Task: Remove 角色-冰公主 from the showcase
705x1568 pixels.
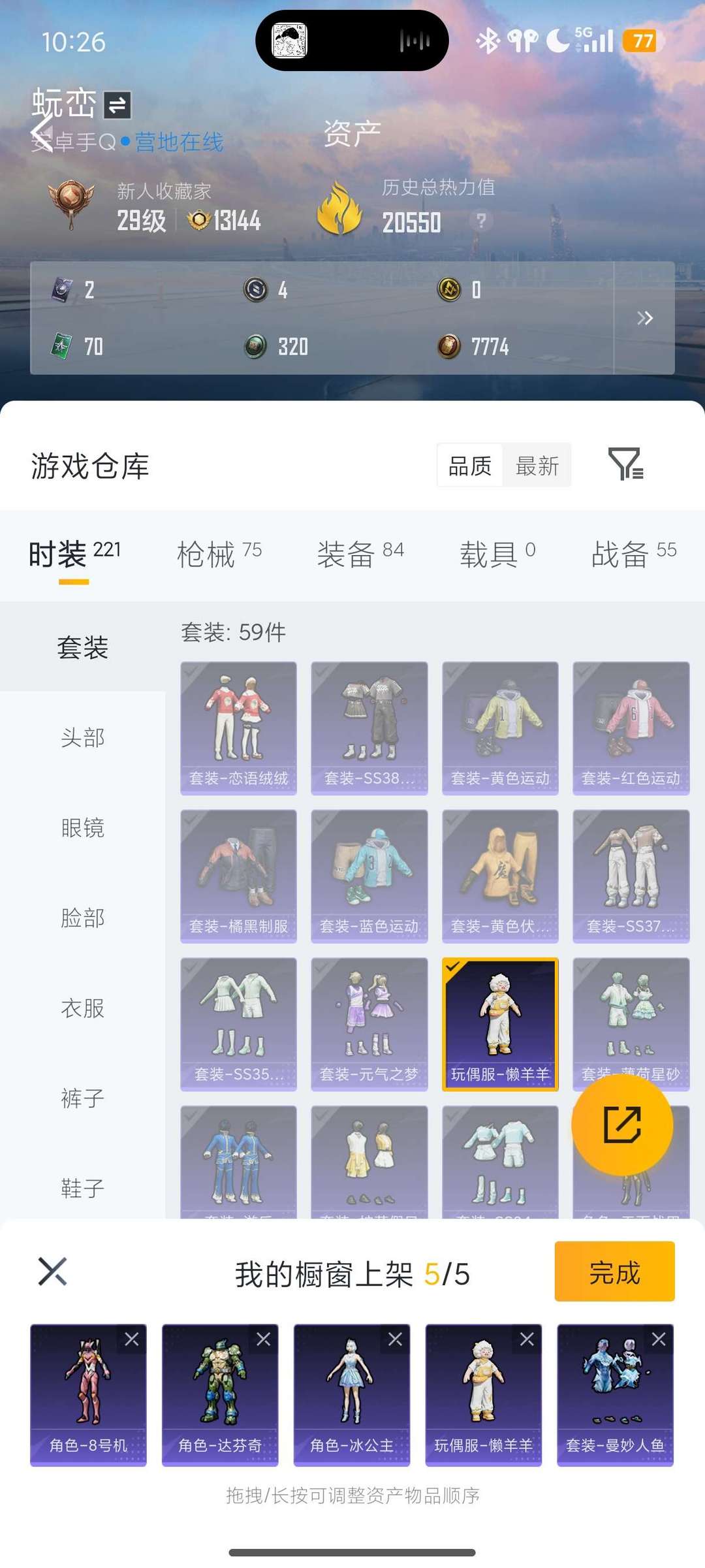Action: [395, 1339]
